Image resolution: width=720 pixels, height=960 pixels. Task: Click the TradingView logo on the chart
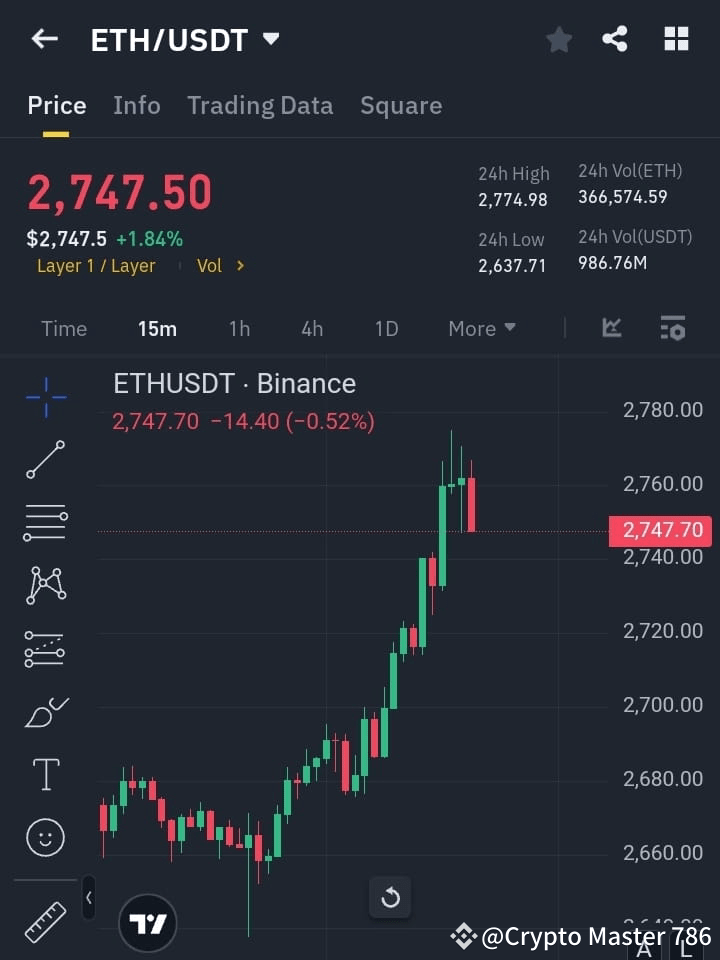[148, 922]
